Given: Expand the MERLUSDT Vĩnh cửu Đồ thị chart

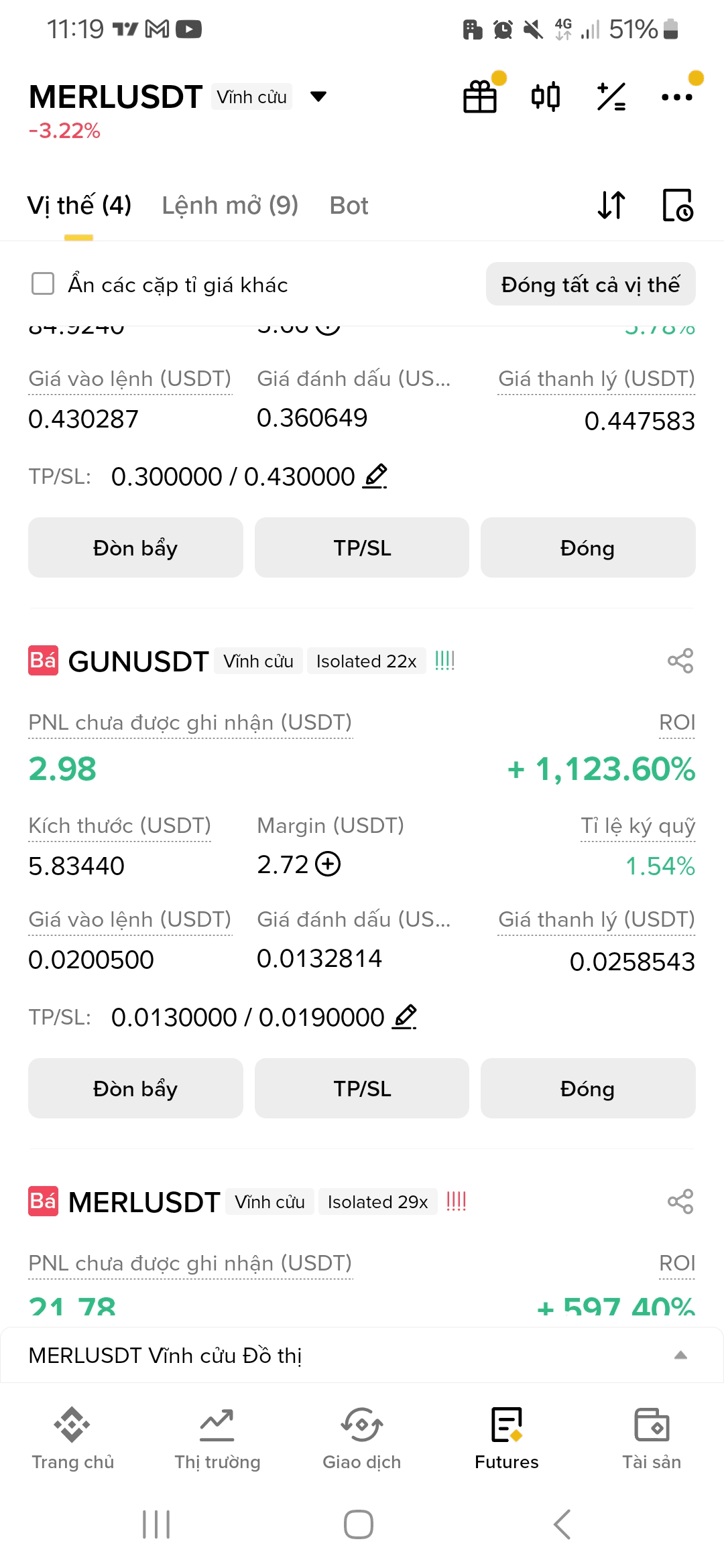Looking at the screenshot, I should point(680,1355).
